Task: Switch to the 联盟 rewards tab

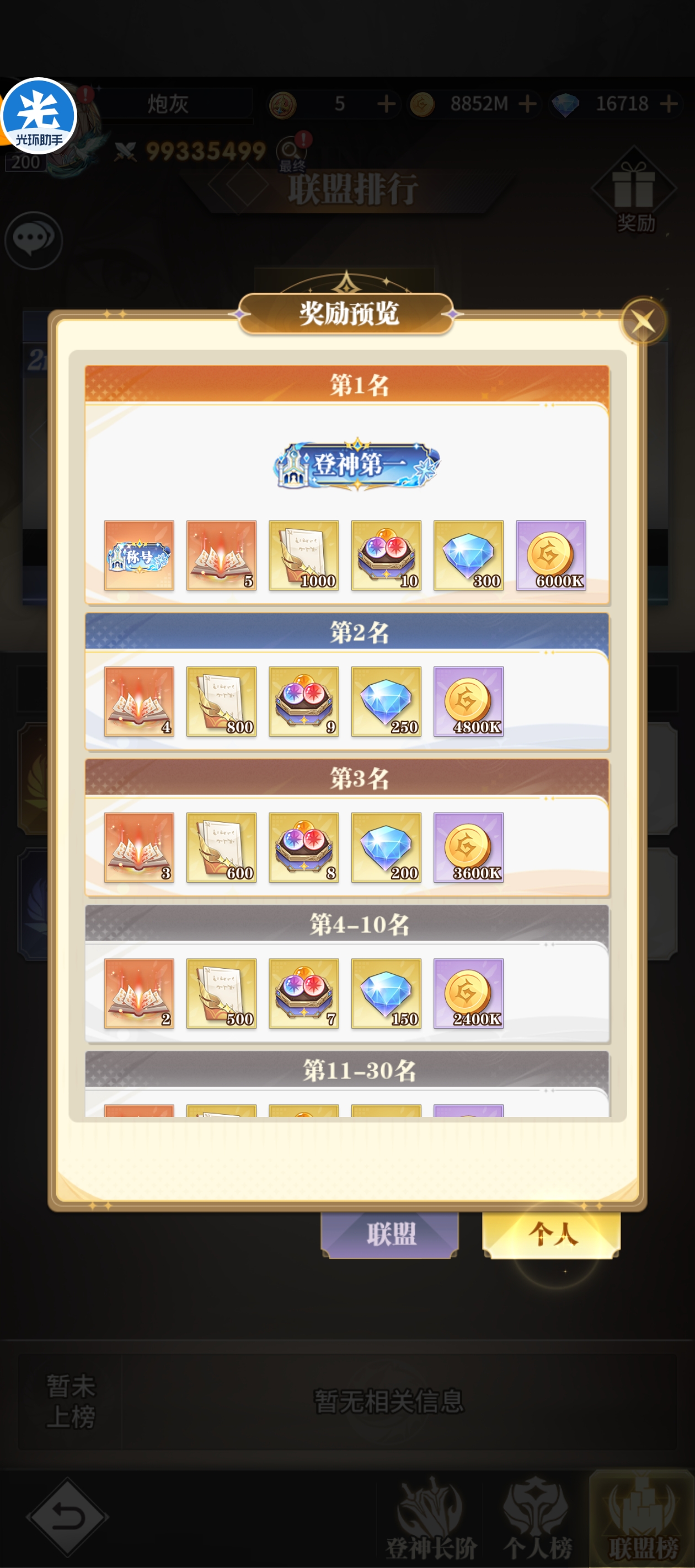Action: [390, 1234]
